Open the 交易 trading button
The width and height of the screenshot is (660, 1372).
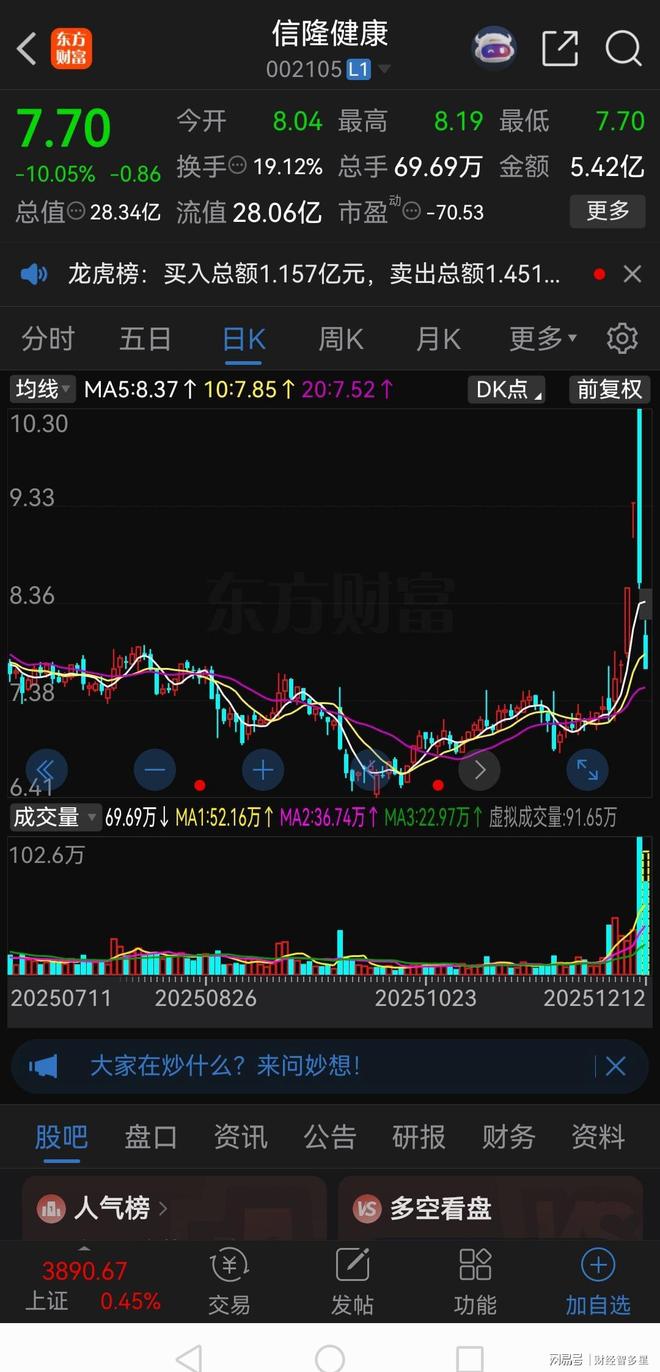click(x=229, y=1281)
